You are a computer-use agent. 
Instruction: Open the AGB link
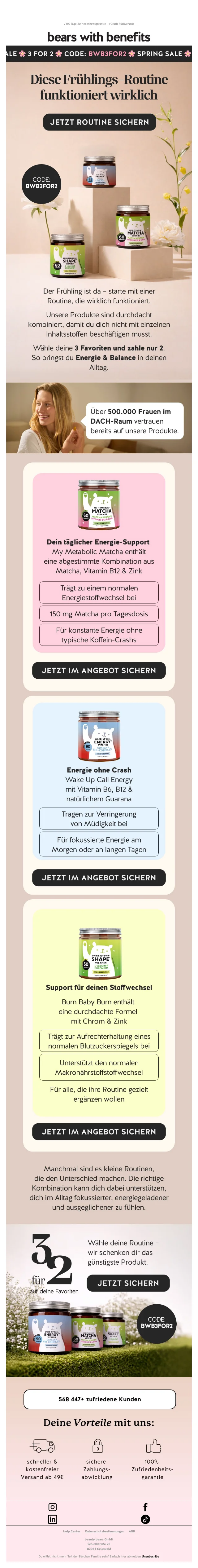point(132,1531)
